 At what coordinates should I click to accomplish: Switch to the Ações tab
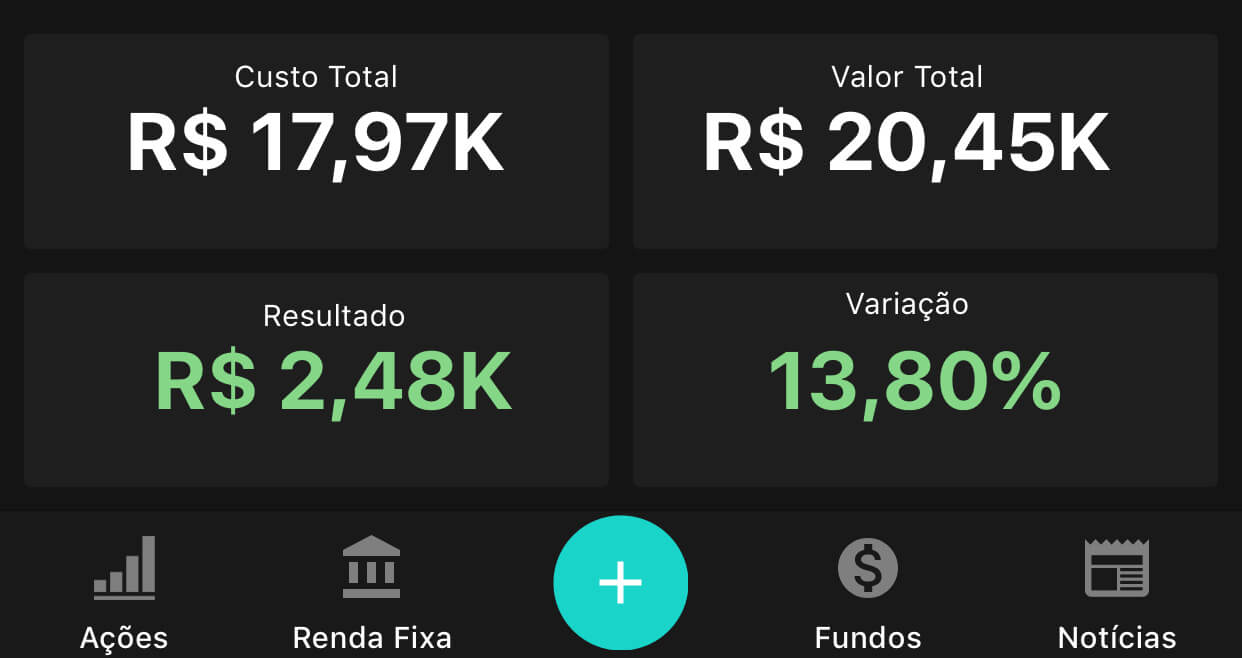(x=124, y=592)
